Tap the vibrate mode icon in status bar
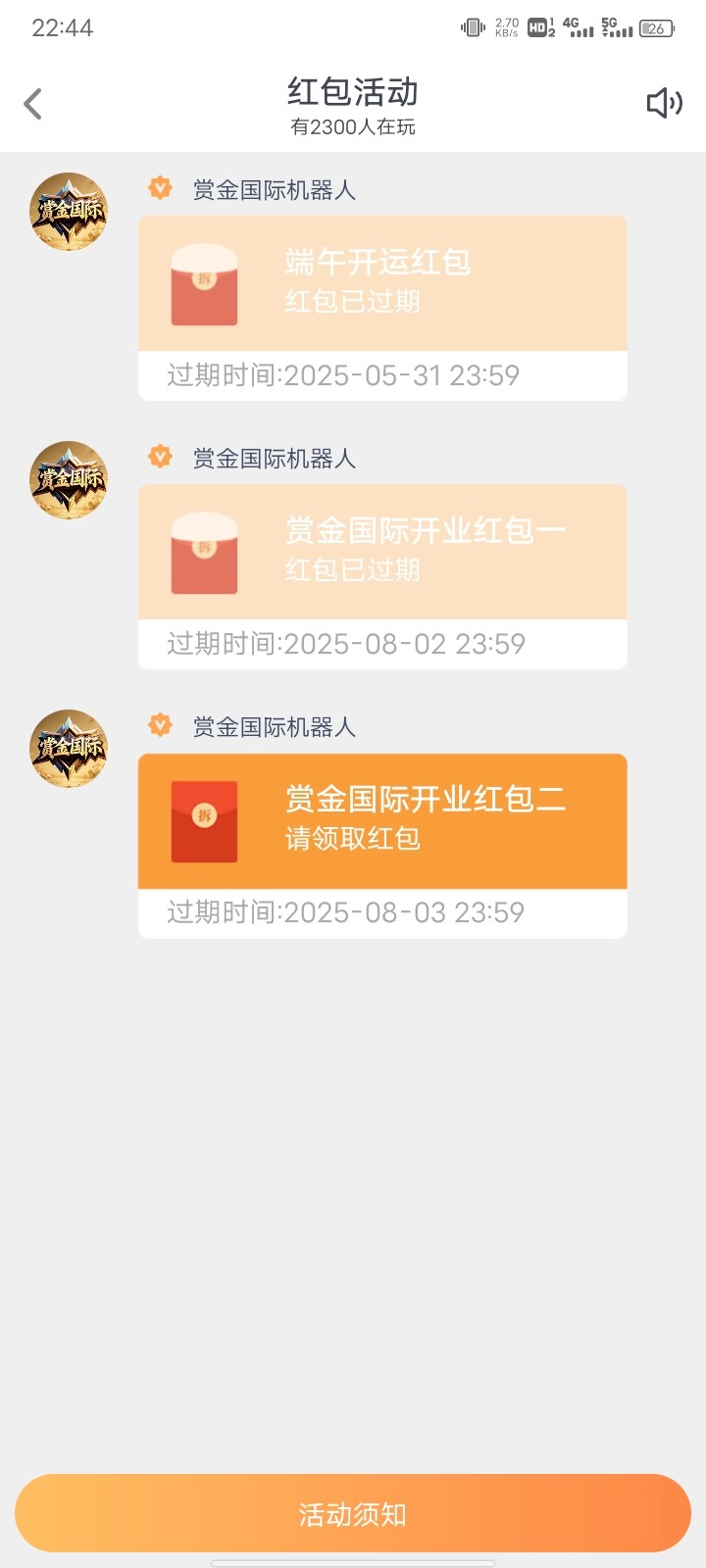 pyautogui.click(x=473, y=28)
